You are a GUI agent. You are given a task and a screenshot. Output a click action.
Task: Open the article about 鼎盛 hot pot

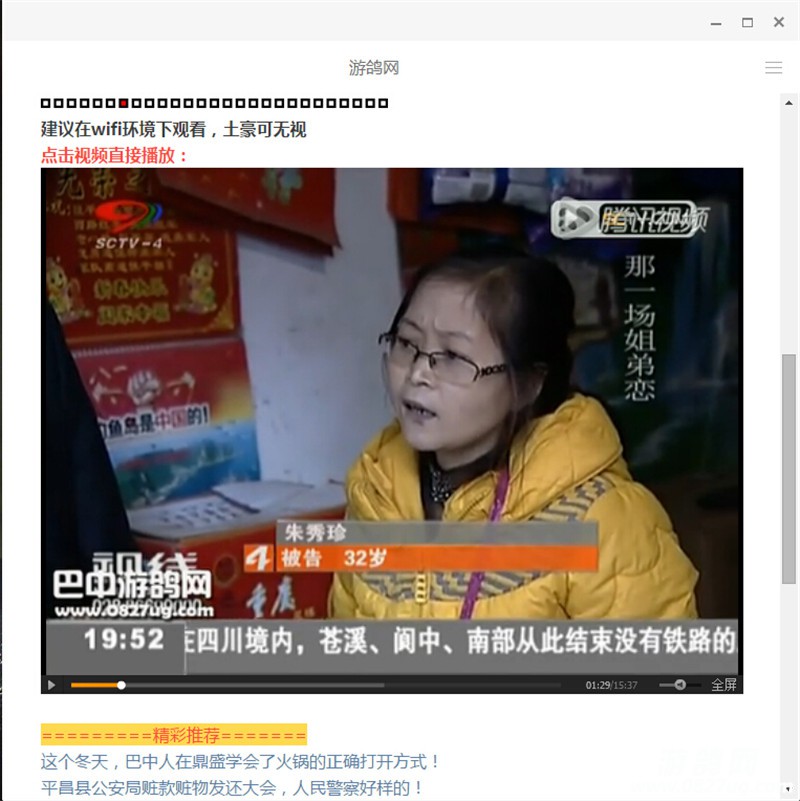coord(240,762)
